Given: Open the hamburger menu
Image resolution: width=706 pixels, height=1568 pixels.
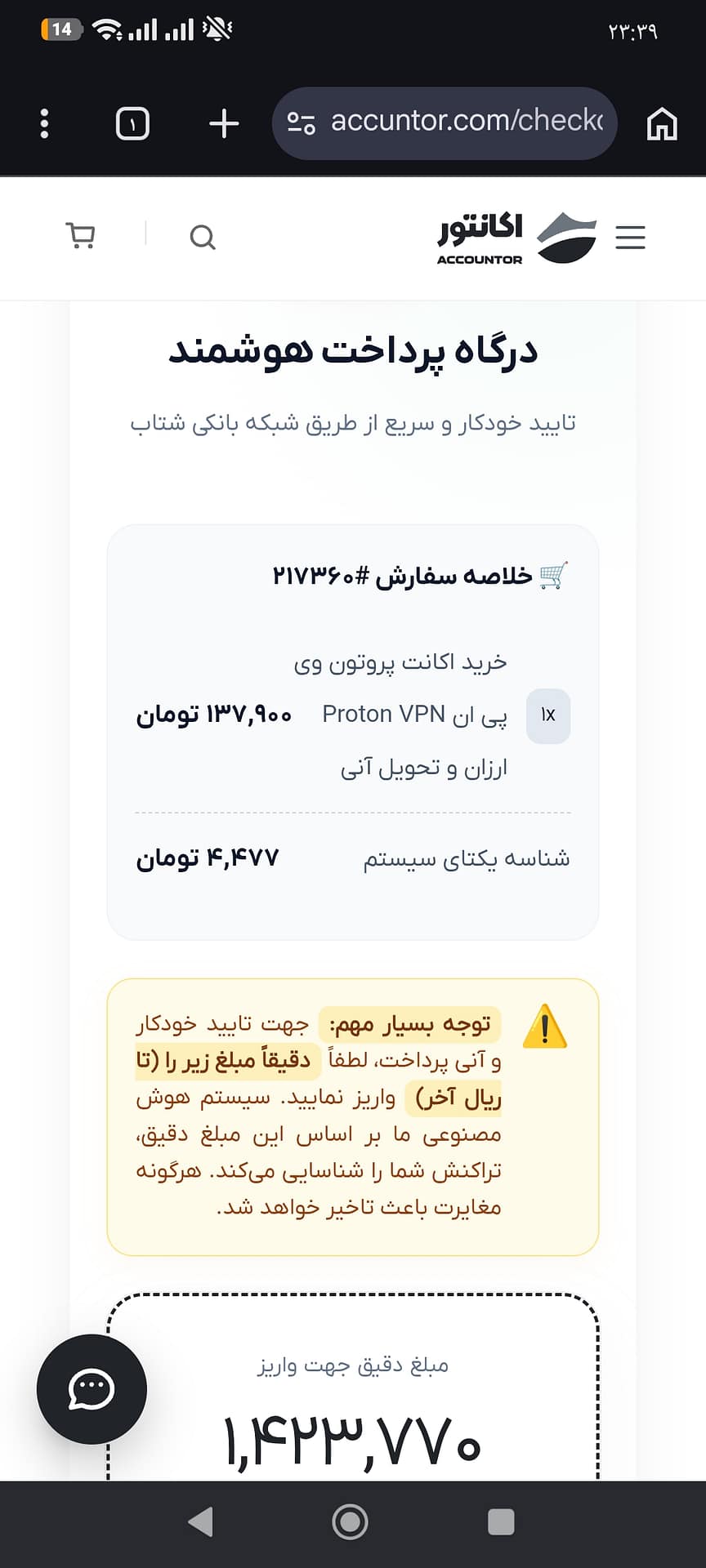Looking at the screenshot, I should (x=630, y=237).
